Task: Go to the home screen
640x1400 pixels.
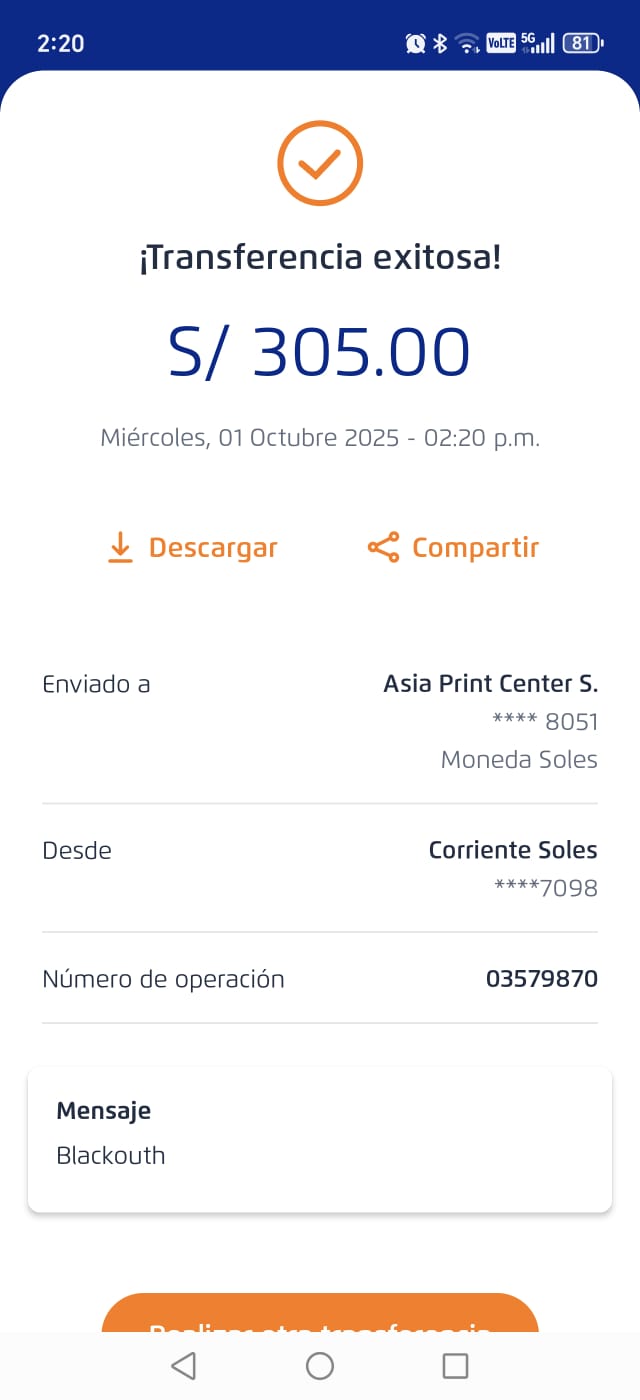Action: point(320,1366)
